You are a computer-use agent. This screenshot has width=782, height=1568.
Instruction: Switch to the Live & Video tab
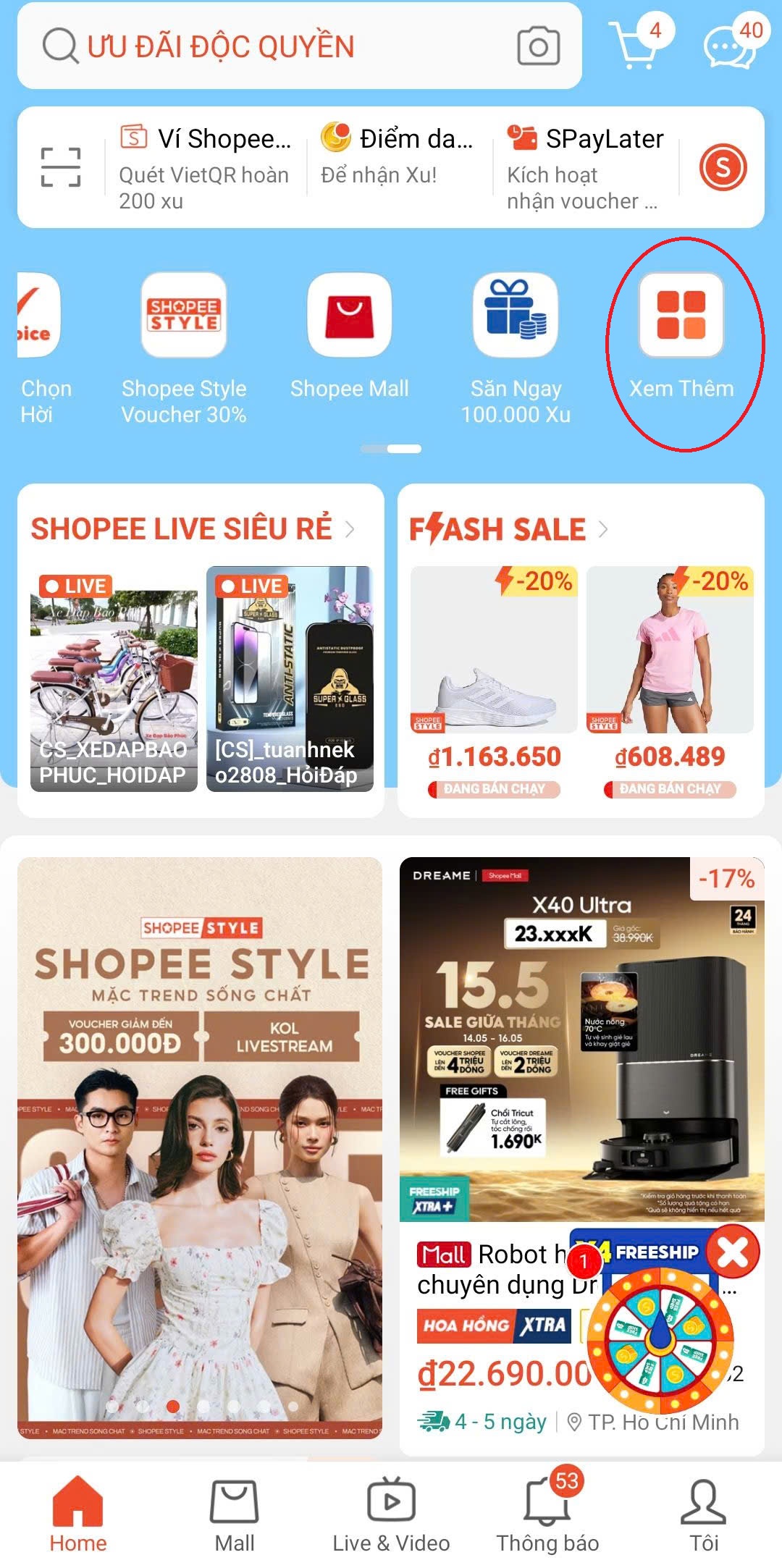391,1514
